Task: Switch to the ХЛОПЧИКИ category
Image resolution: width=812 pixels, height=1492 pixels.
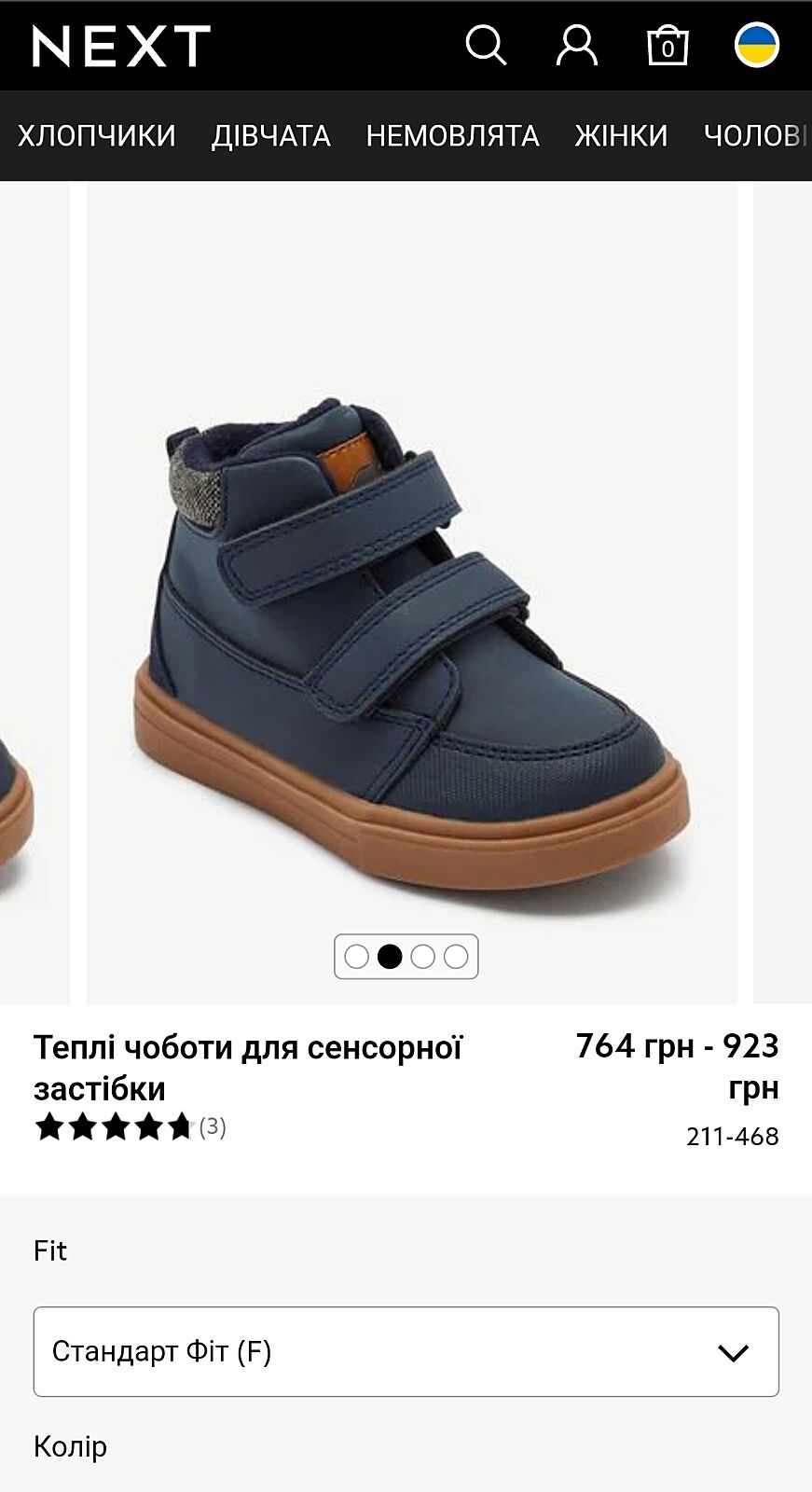Action: tap(97, 136)
